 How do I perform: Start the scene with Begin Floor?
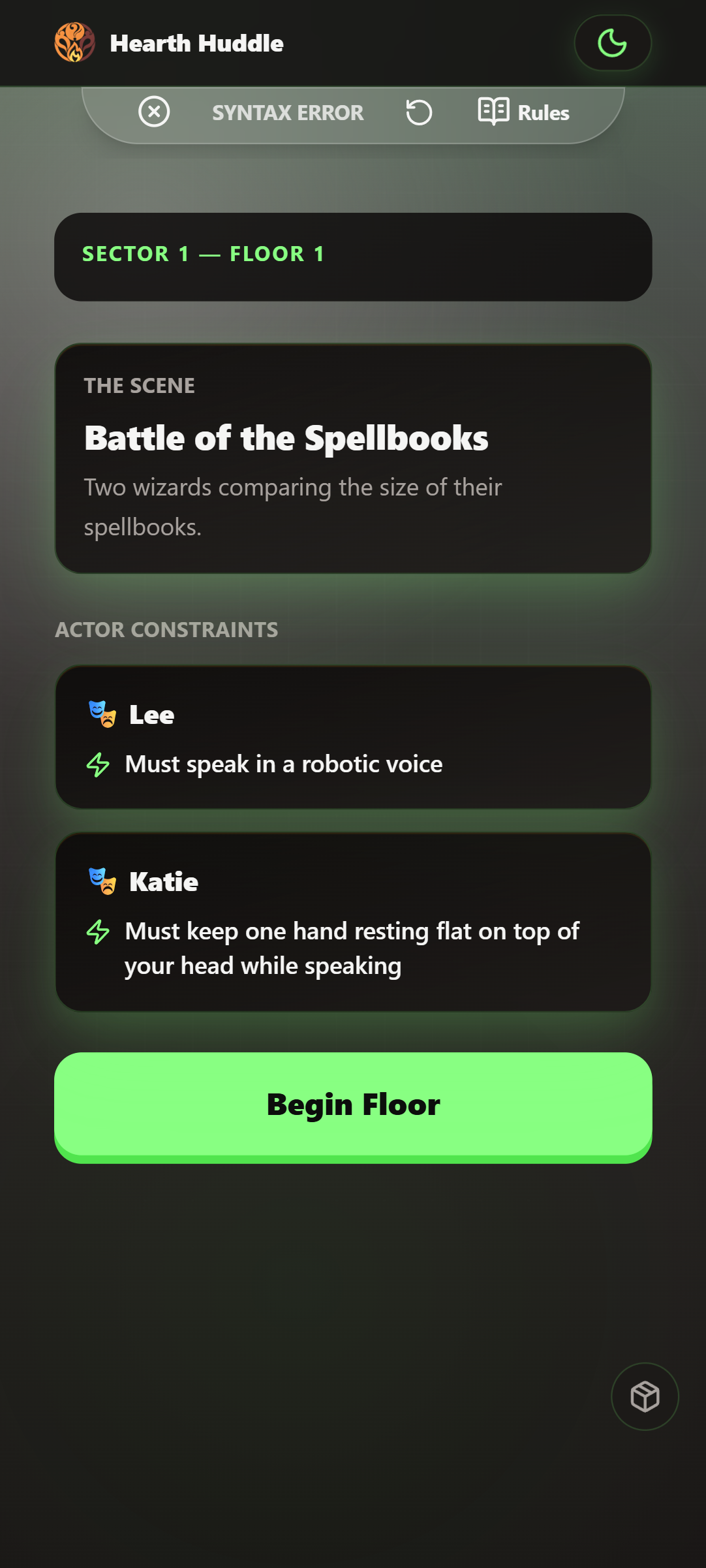point(353,1106)
